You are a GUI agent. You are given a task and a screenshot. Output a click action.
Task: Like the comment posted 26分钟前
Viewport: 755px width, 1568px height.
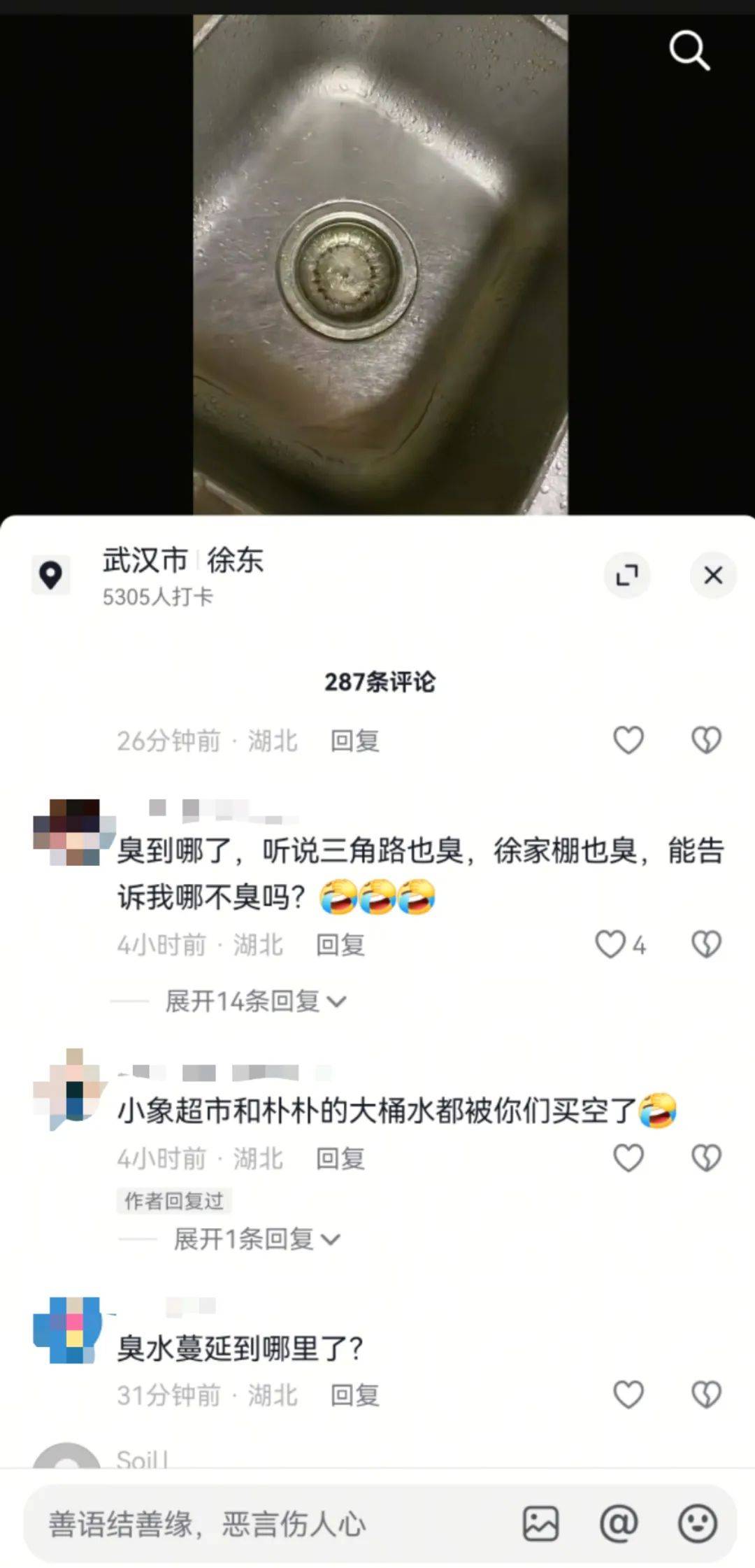click(628, 740)
